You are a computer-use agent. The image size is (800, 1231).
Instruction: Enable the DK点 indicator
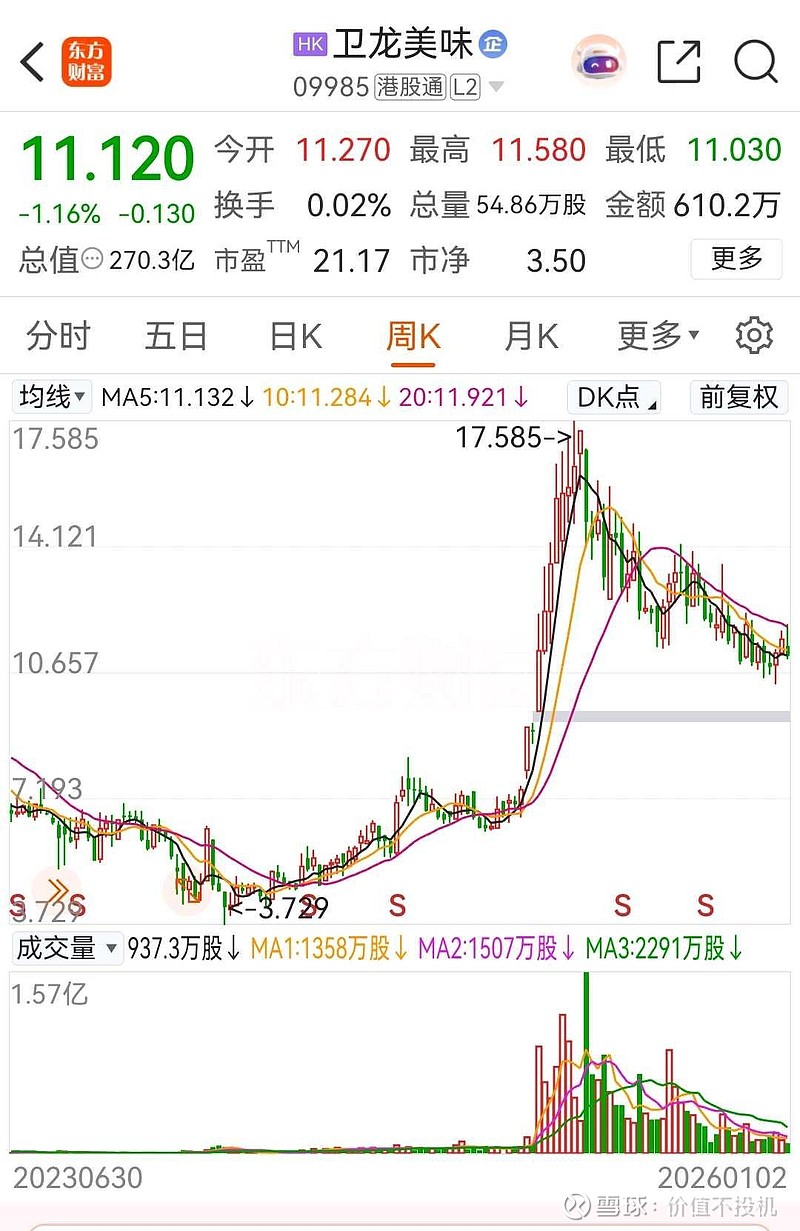[x=612, y=397]
